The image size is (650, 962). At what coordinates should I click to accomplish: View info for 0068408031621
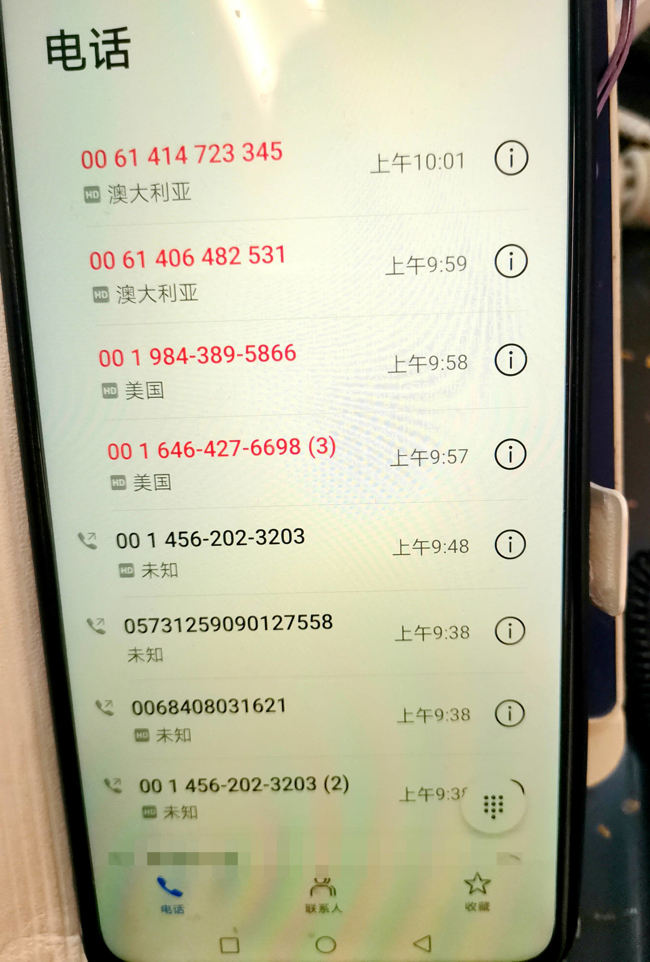pyautogui.click(x=510, y=713)
